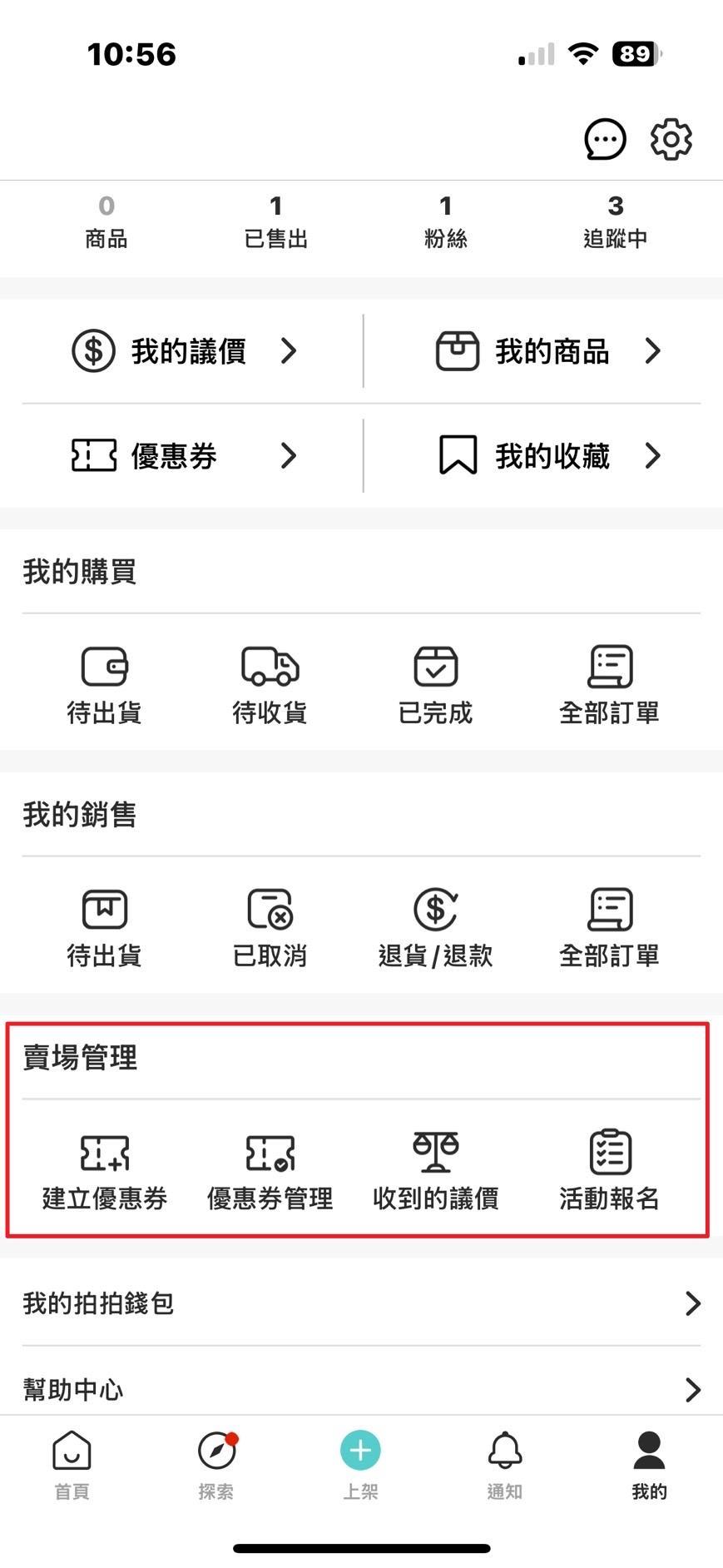Viewport: 723px width, 1568px height.
Task: View 優惠券 coupons
Action: tap(185, 456)
